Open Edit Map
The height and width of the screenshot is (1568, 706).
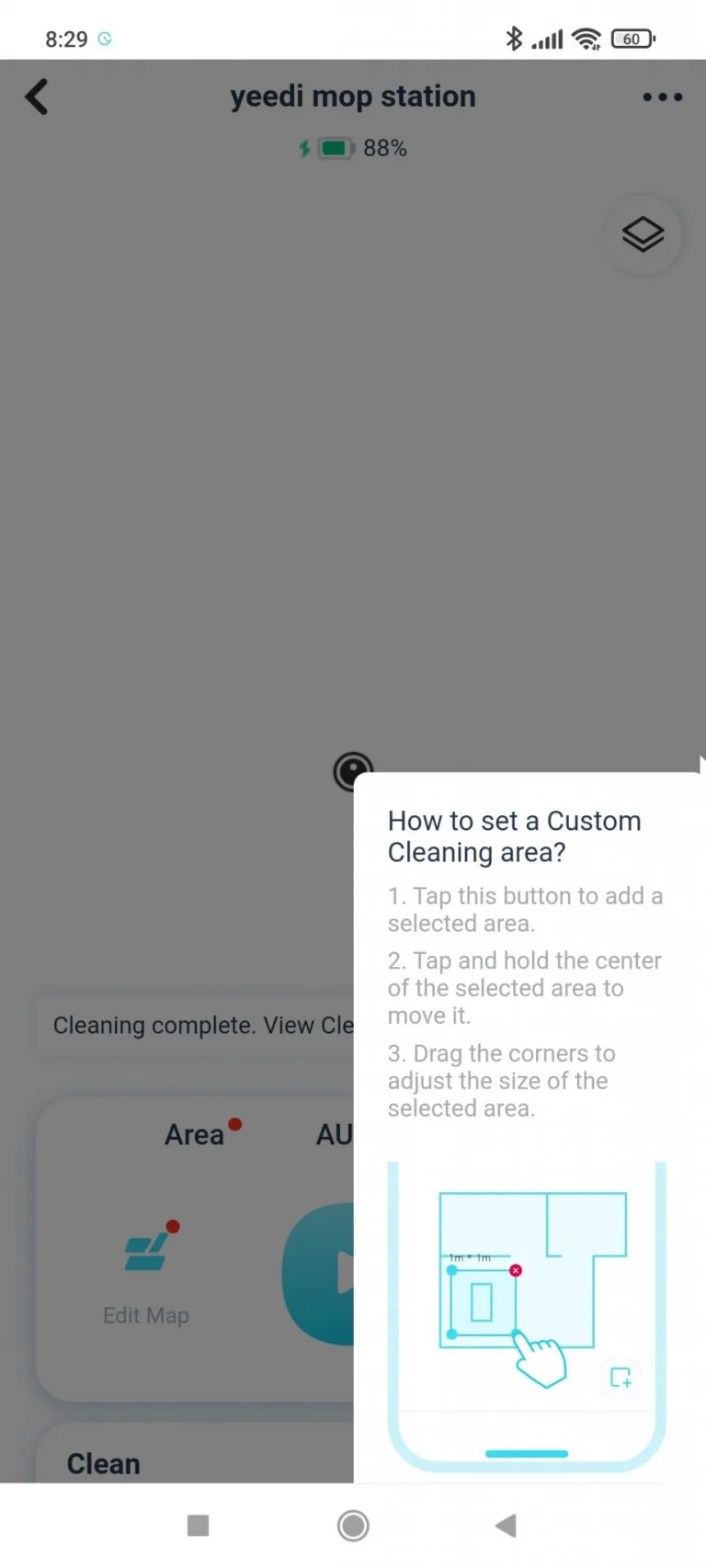coord(146,1276)
